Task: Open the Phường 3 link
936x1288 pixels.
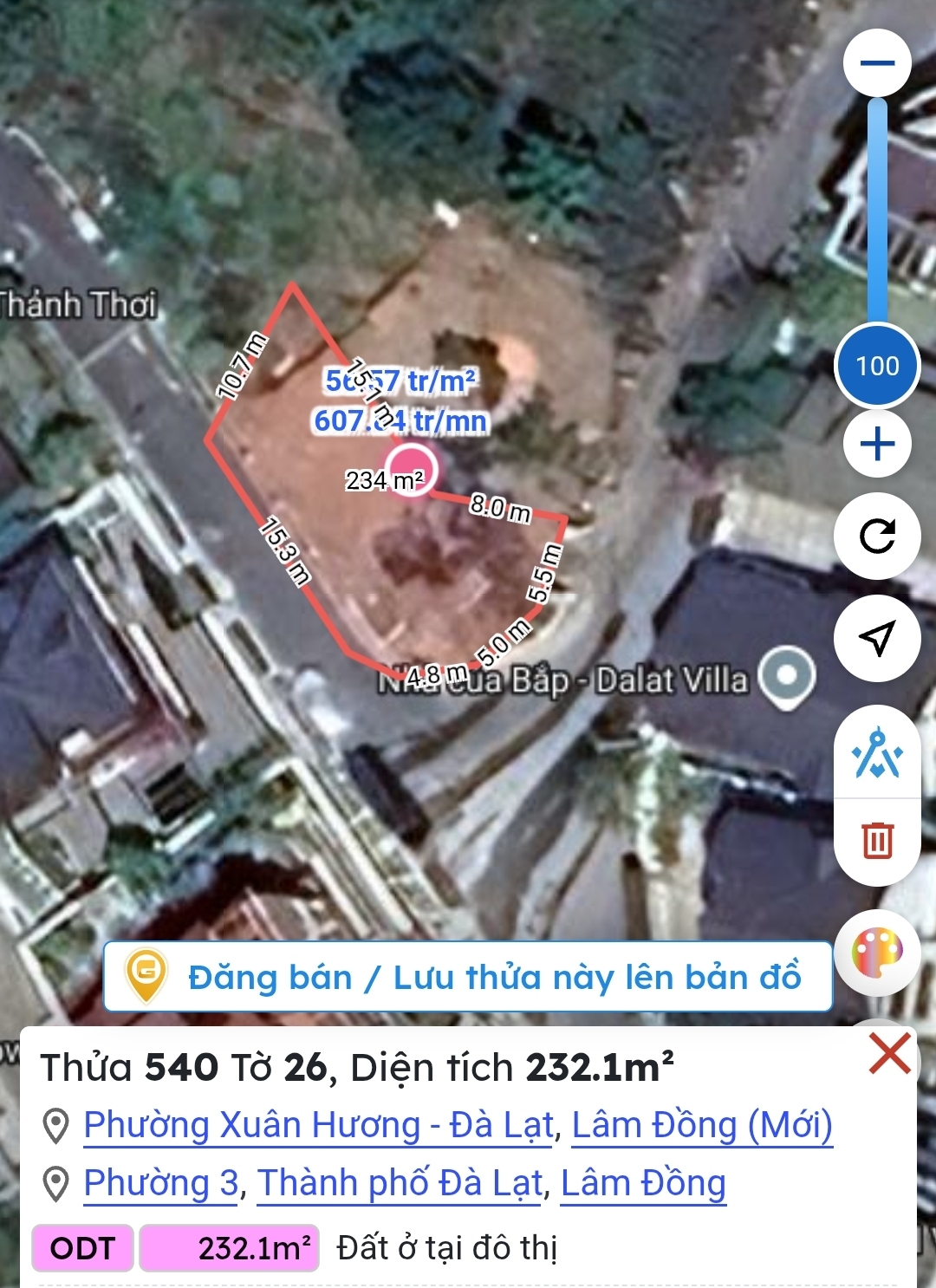Action: pos(161,1183)
